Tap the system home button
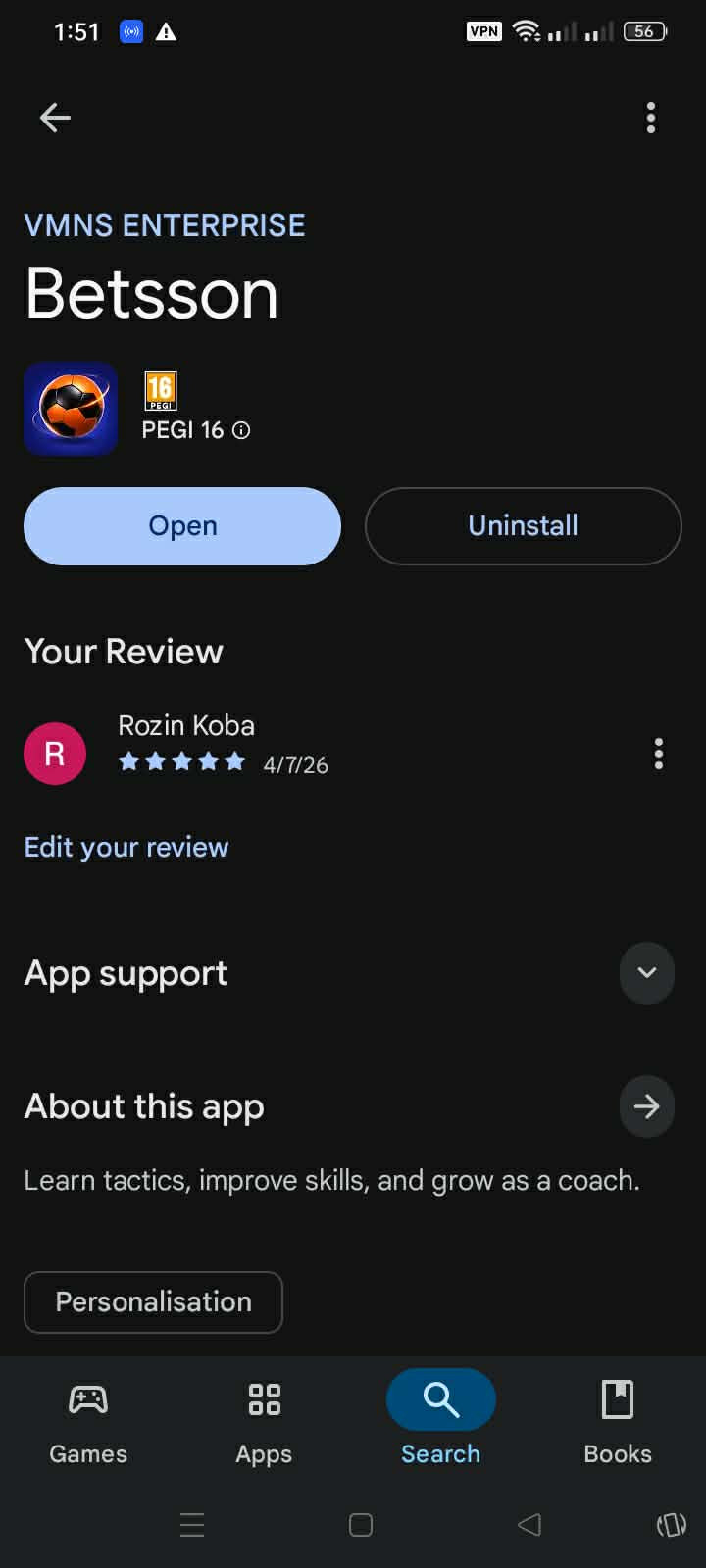Viewport: 706px width, 1568px height. [x=361, y=1525]
